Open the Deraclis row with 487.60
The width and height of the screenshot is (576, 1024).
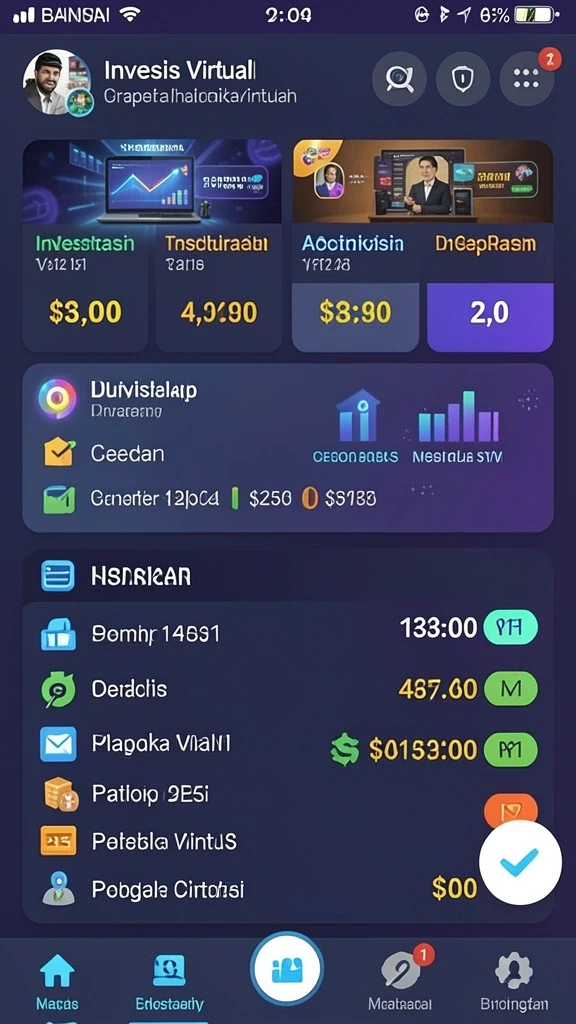pos(288,689)
